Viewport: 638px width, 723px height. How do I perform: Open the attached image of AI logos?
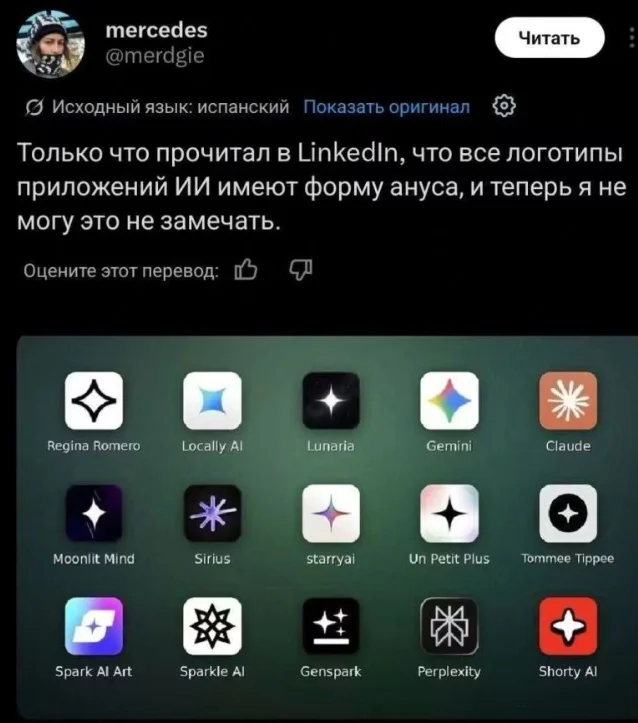[x=327, y=528]
